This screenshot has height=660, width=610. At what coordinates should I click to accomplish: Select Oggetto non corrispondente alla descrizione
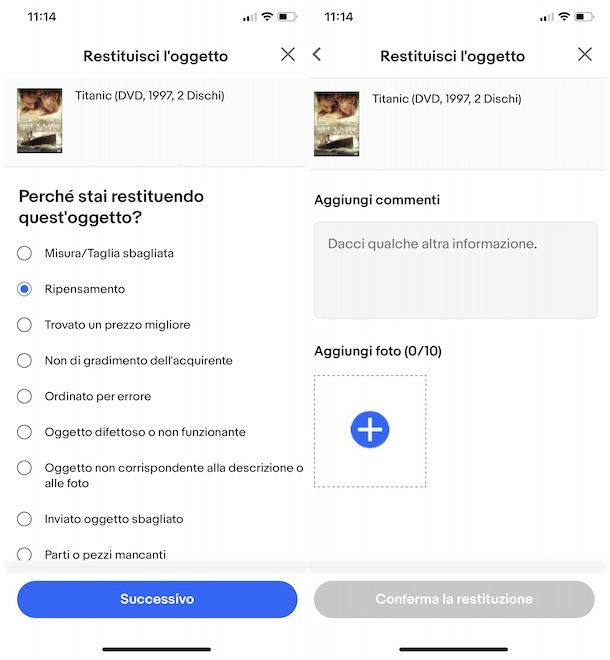[x=25, y=468]
